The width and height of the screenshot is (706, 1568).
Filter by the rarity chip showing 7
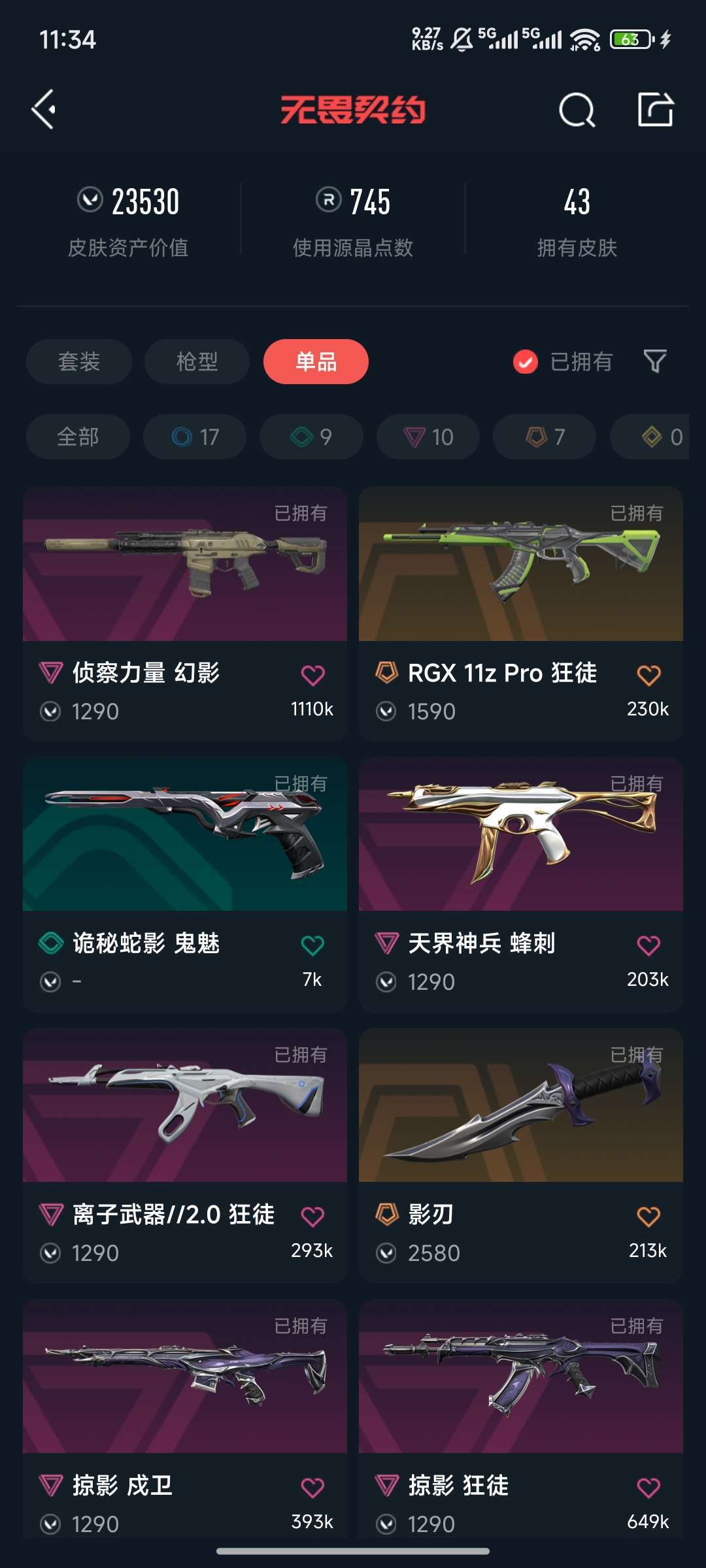click(545, 436)
